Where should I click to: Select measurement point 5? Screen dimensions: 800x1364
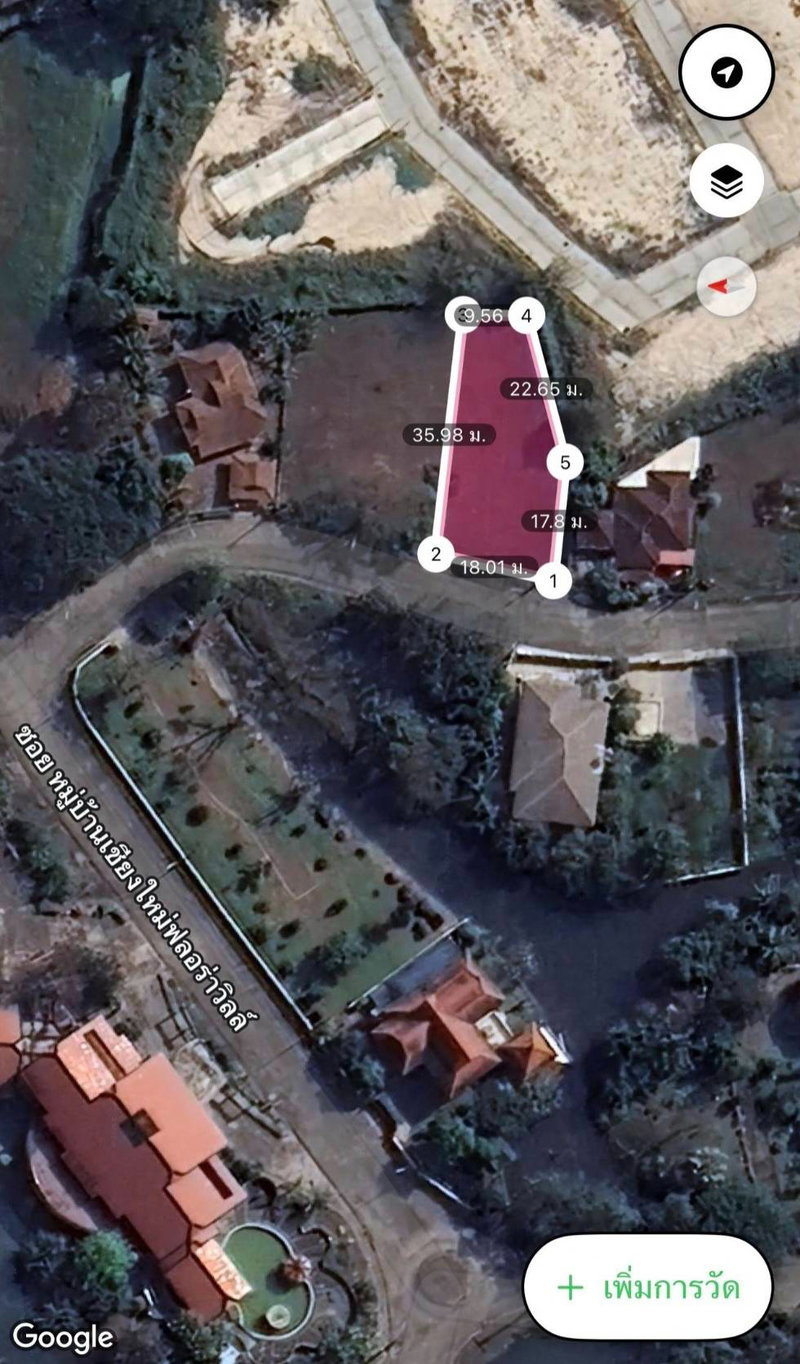click(566, 462)
